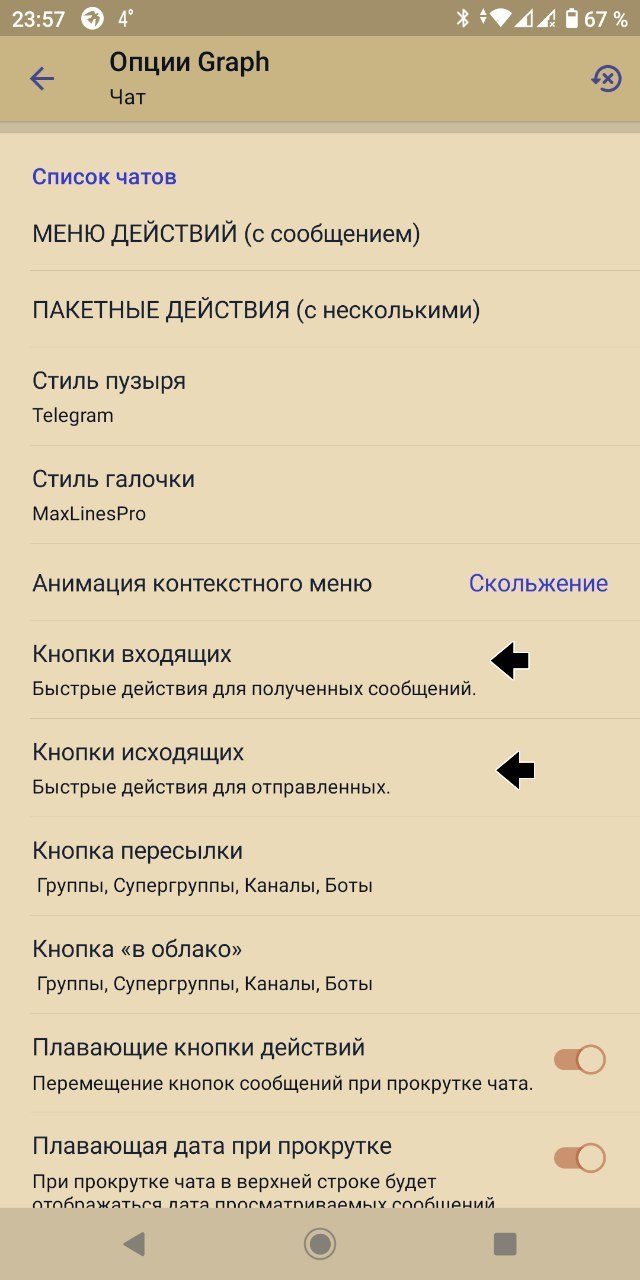Open Кнопка «в облако» options
The image size is (640, 1280).
point(320,965)
